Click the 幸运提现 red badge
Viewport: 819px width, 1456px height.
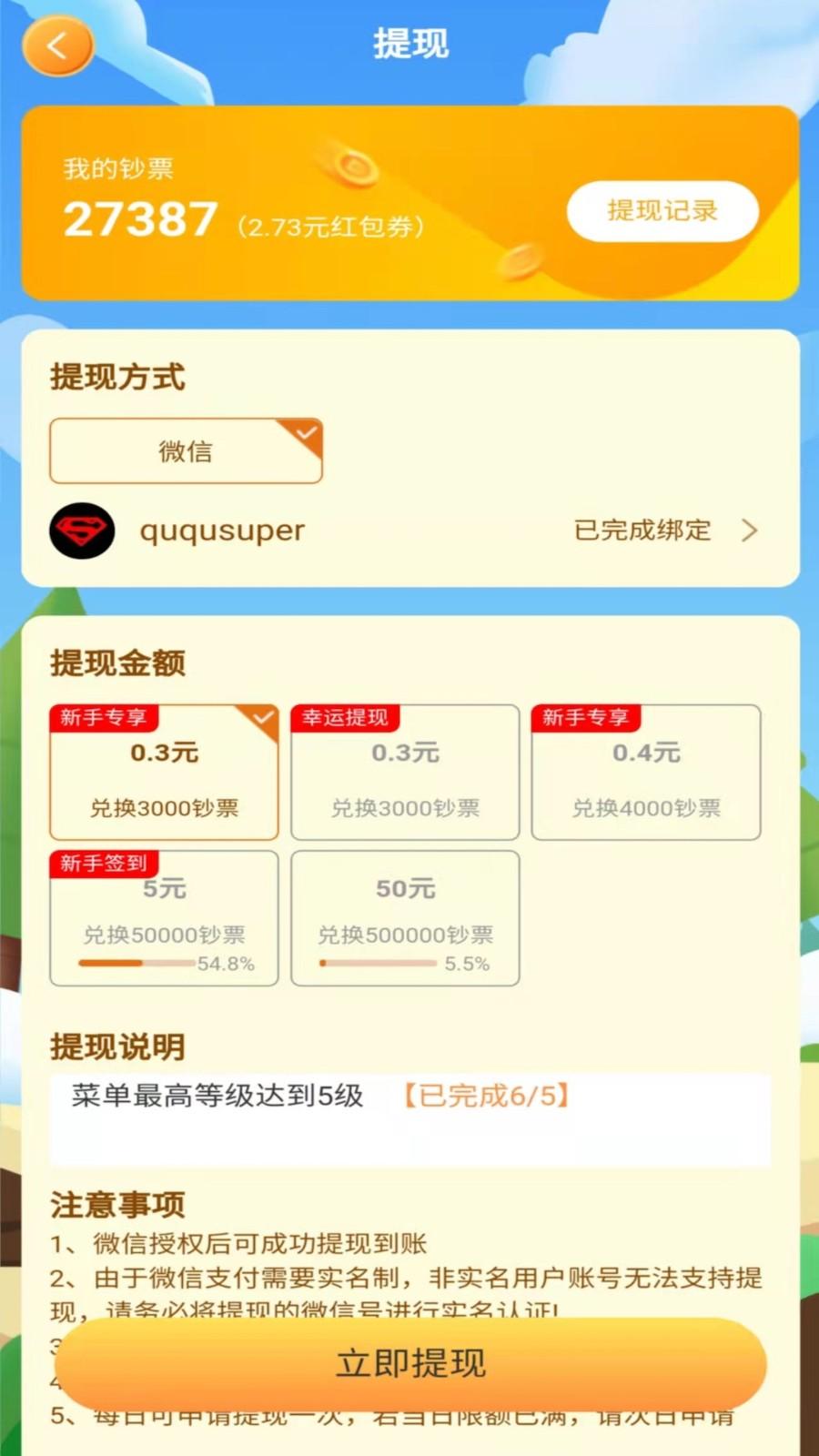pyautogui.click(x=344, y=718)
